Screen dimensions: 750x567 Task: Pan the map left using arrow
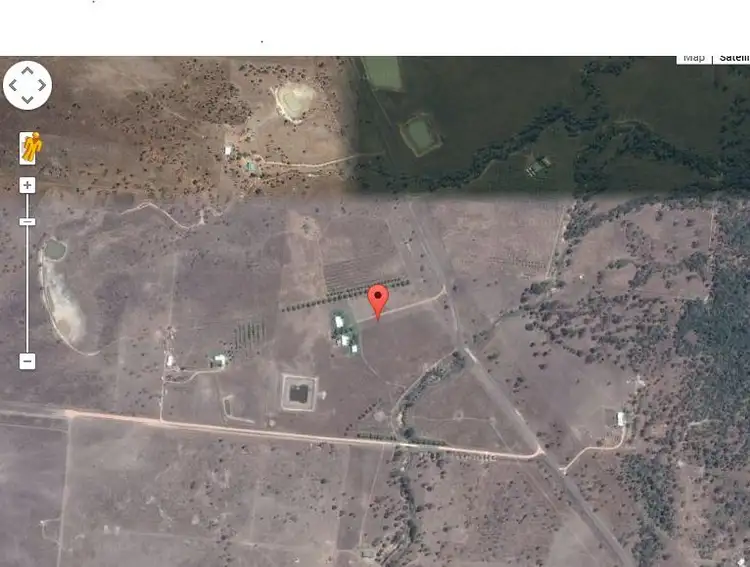point(13,86)
